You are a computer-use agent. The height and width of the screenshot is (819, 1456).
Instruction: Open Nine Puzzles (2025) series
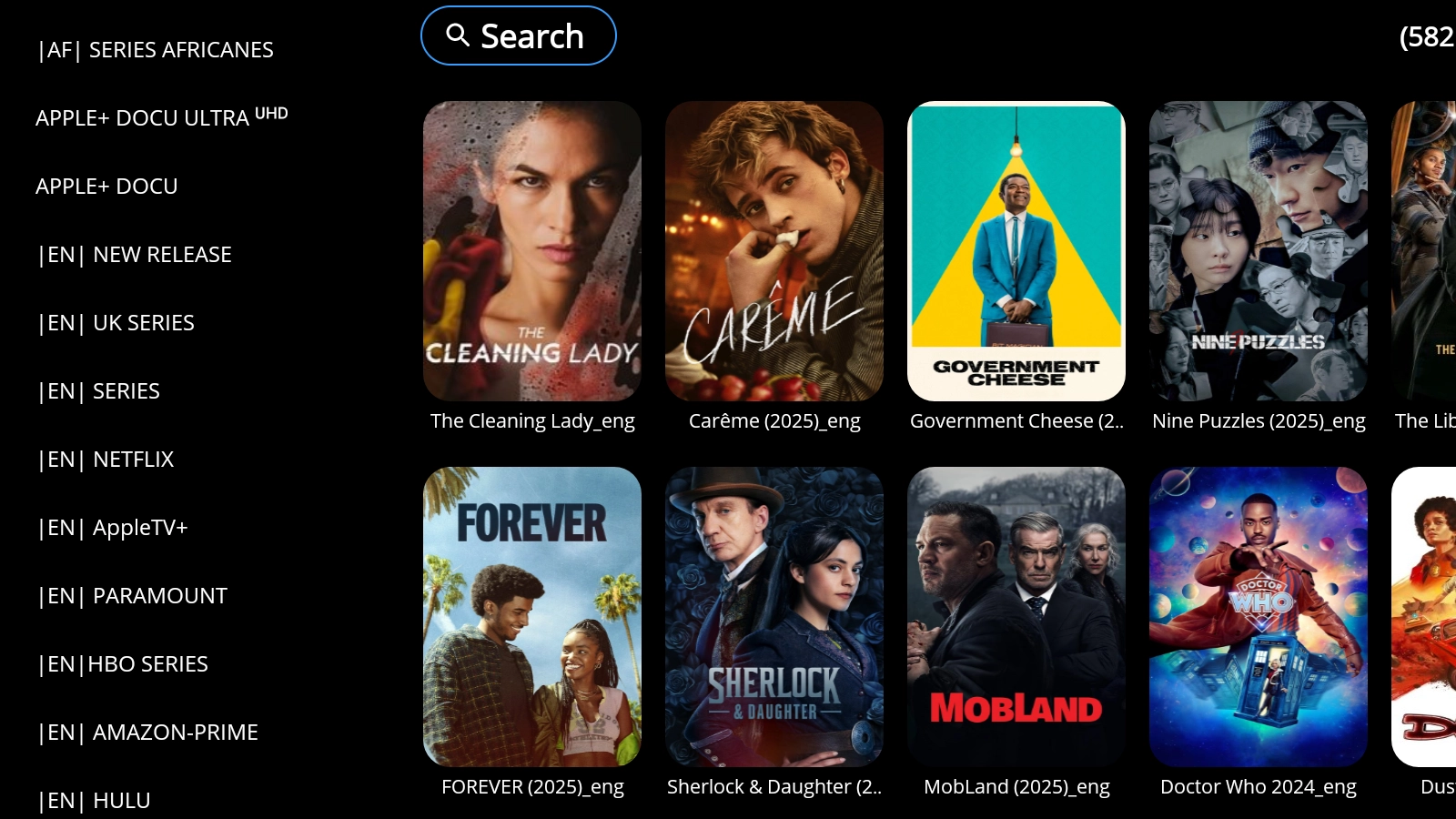(x=1259, y=251)
